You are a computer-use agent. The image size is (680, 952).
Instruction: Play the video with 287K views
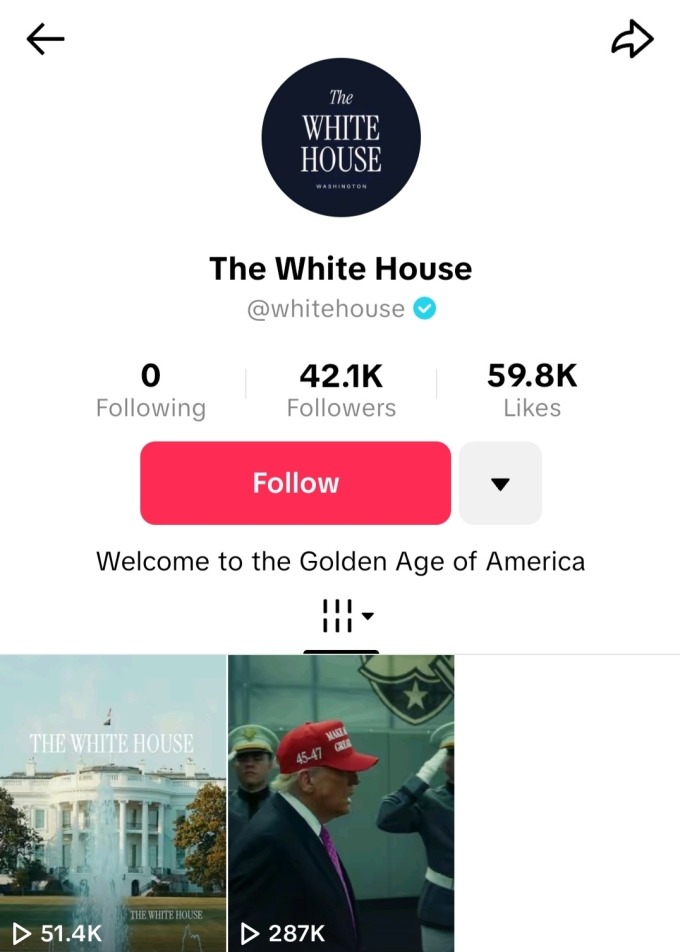(341, 802)
